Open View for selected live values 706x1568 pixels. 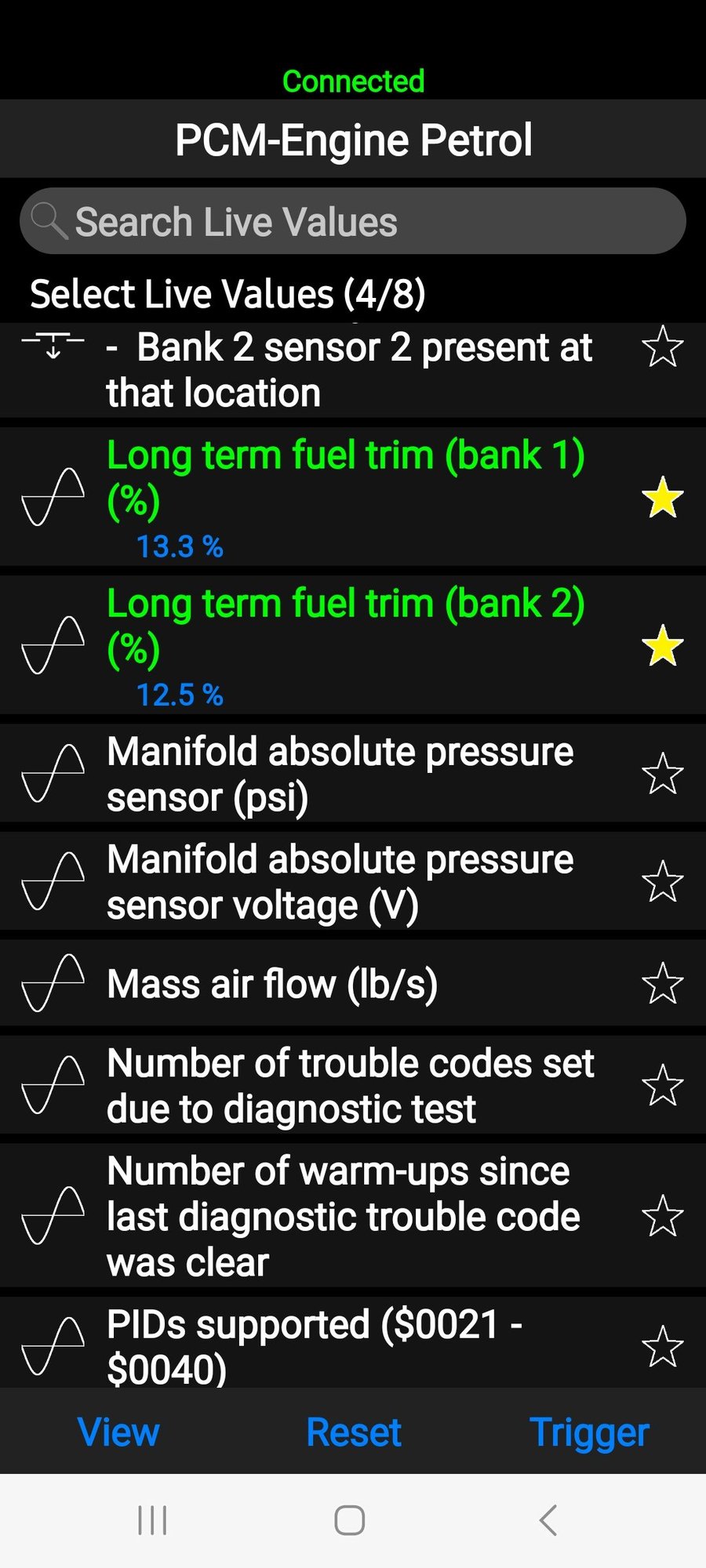(x=118, y=1432)
